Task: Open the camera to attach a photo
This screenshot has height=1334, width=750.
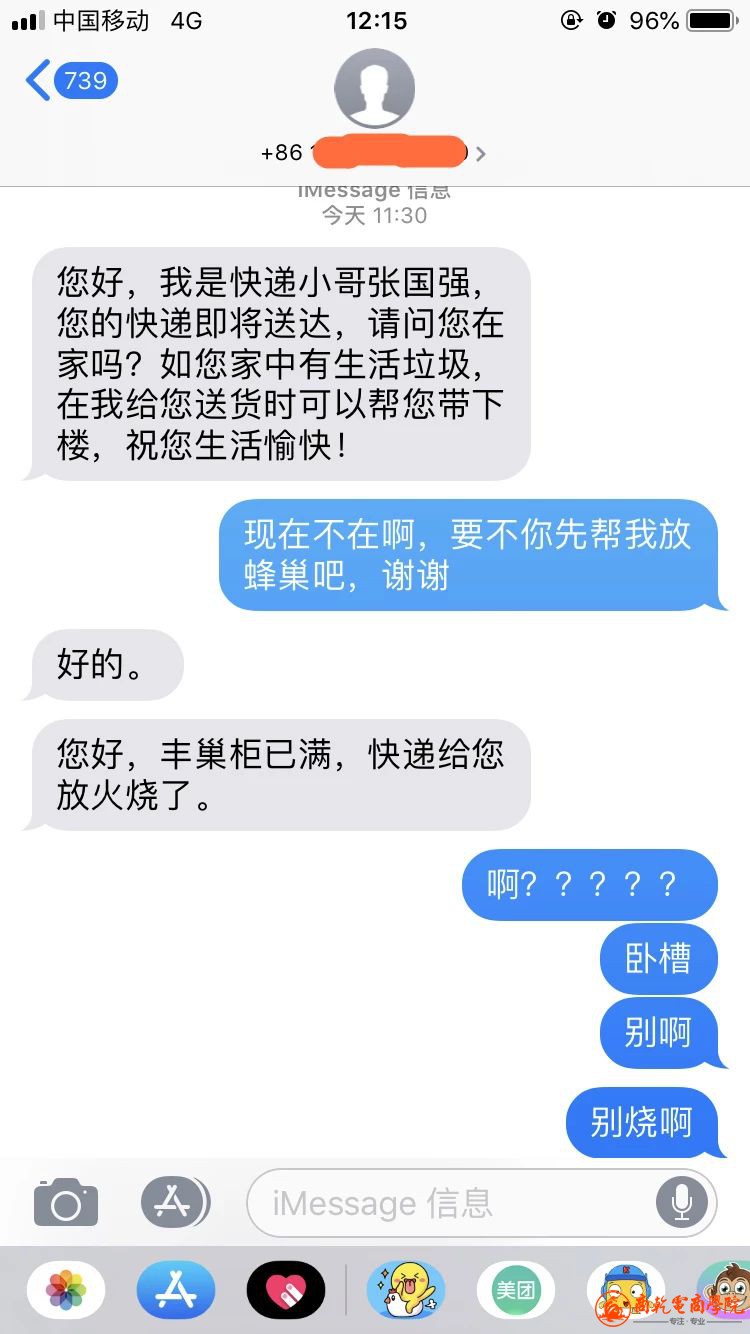Action: tap(66, 1202)
